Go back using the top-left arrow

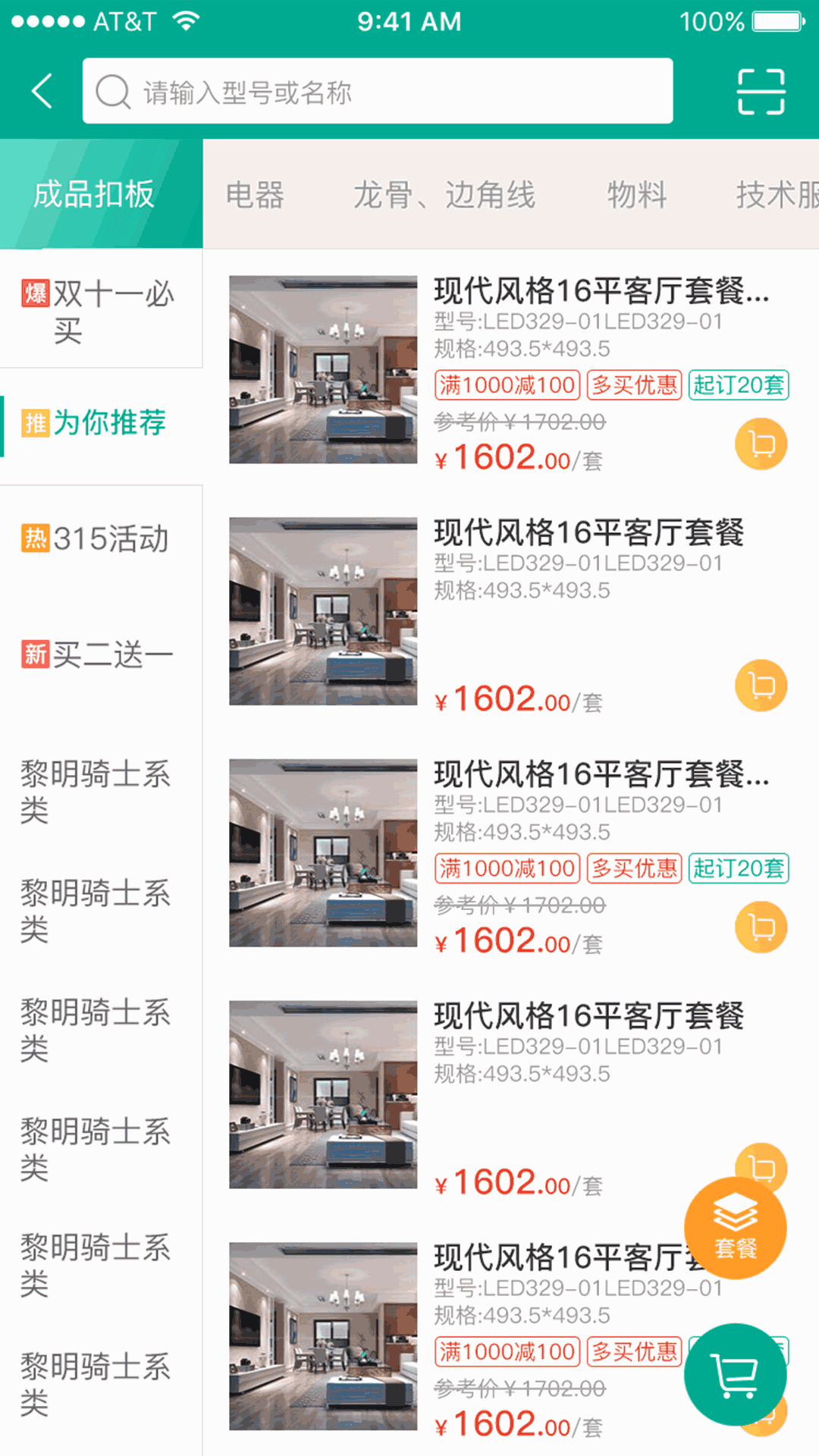42,91
